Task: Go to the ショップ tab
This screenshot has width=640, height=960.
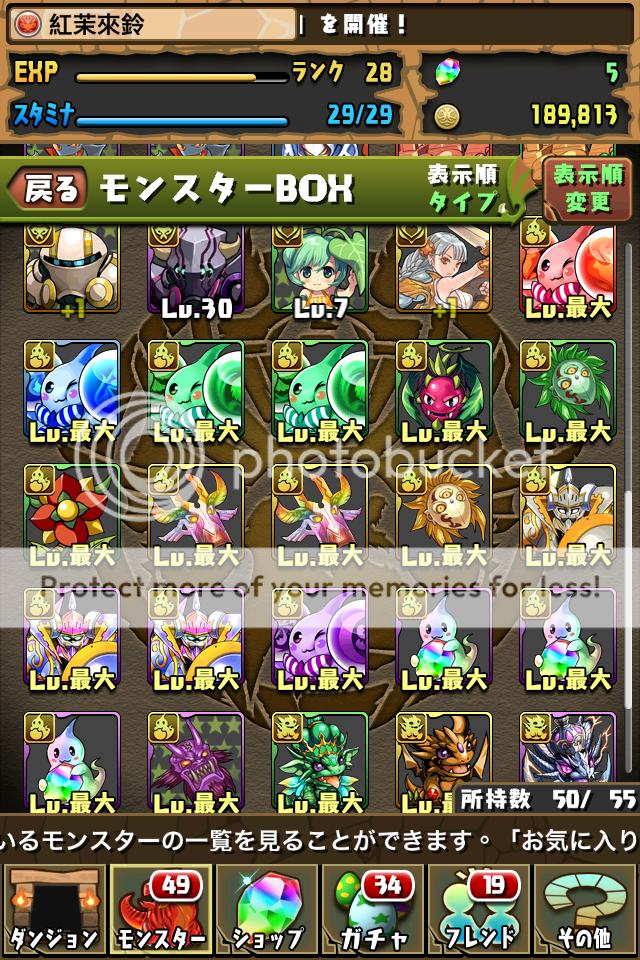Action: pyautogui.click(x=266, y=909)
